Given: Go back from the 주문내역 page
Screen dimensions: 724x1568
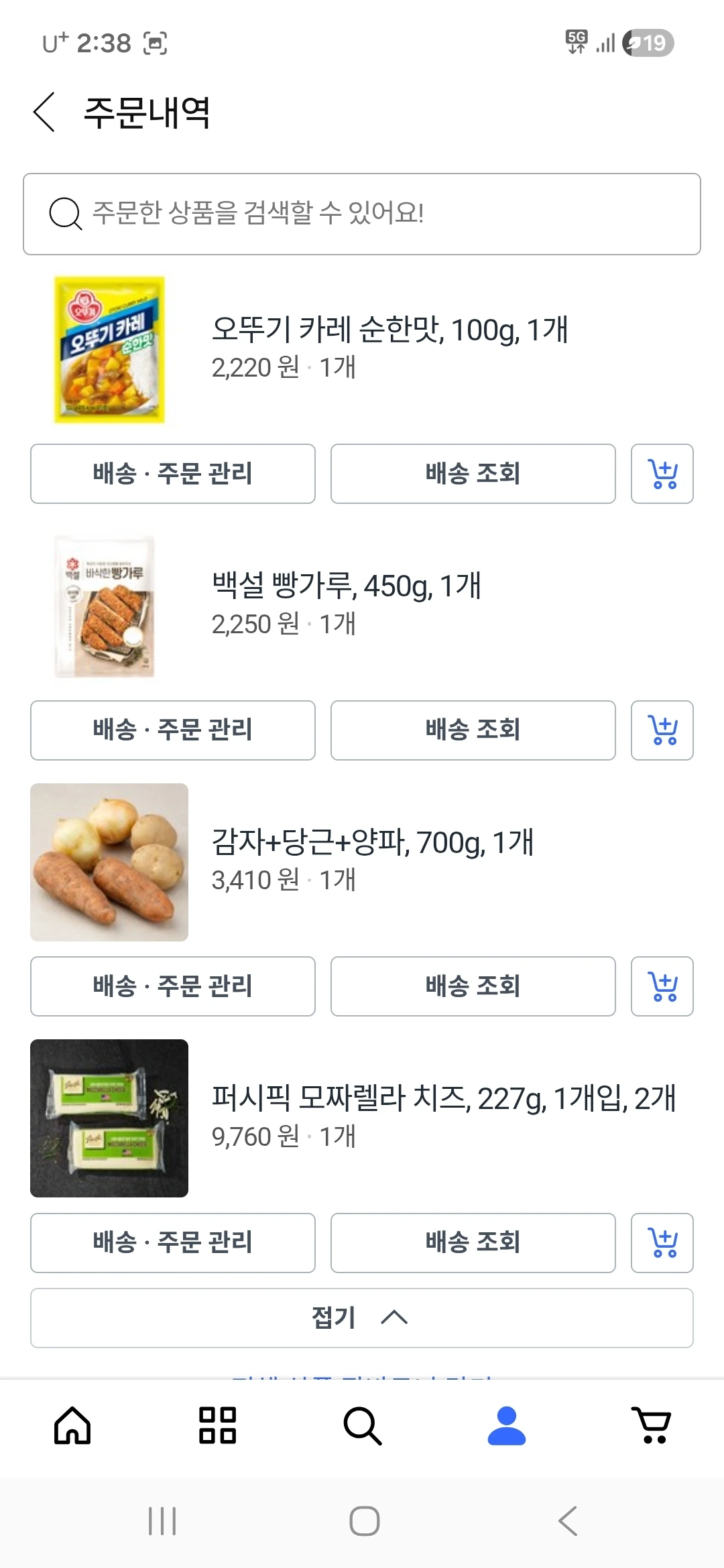Looking at the screenshot, I should [x=44, y=113].
